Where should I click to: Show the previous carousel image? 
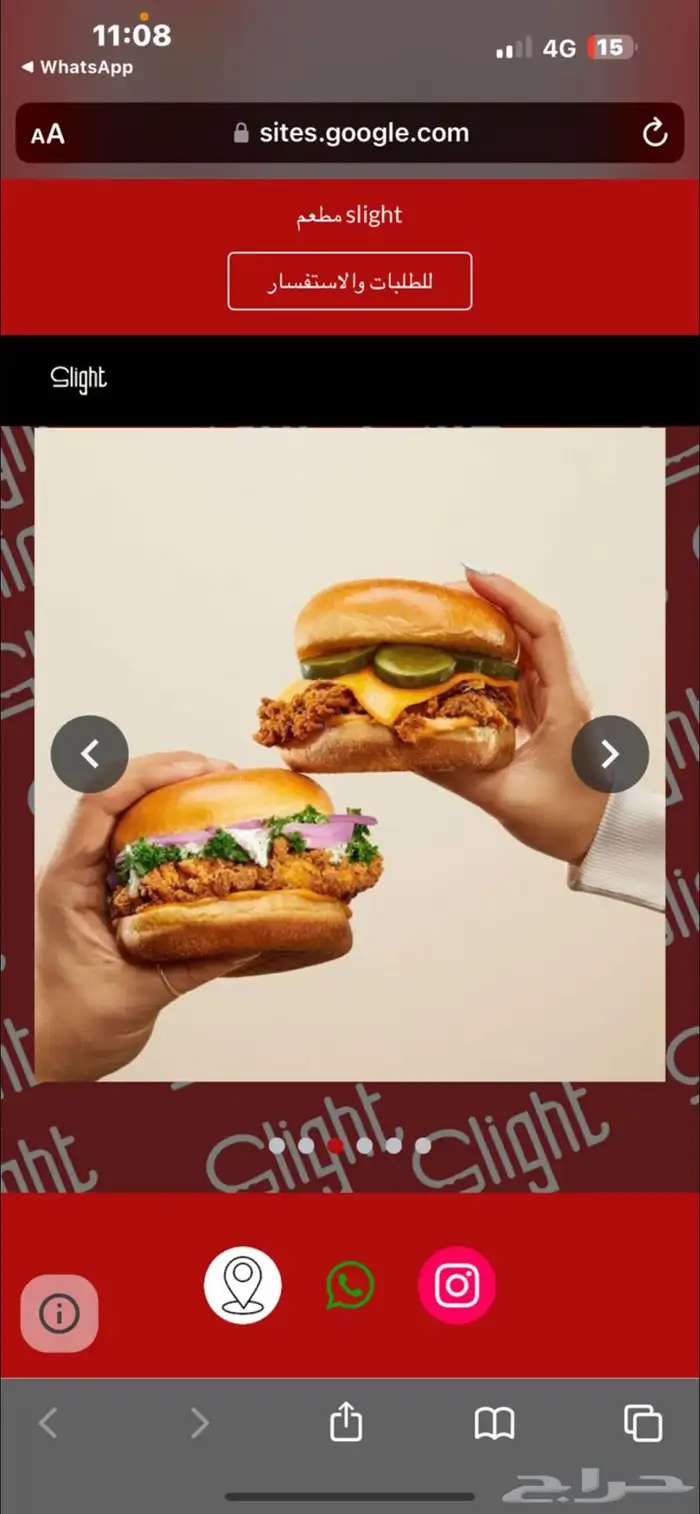point(90,754)
